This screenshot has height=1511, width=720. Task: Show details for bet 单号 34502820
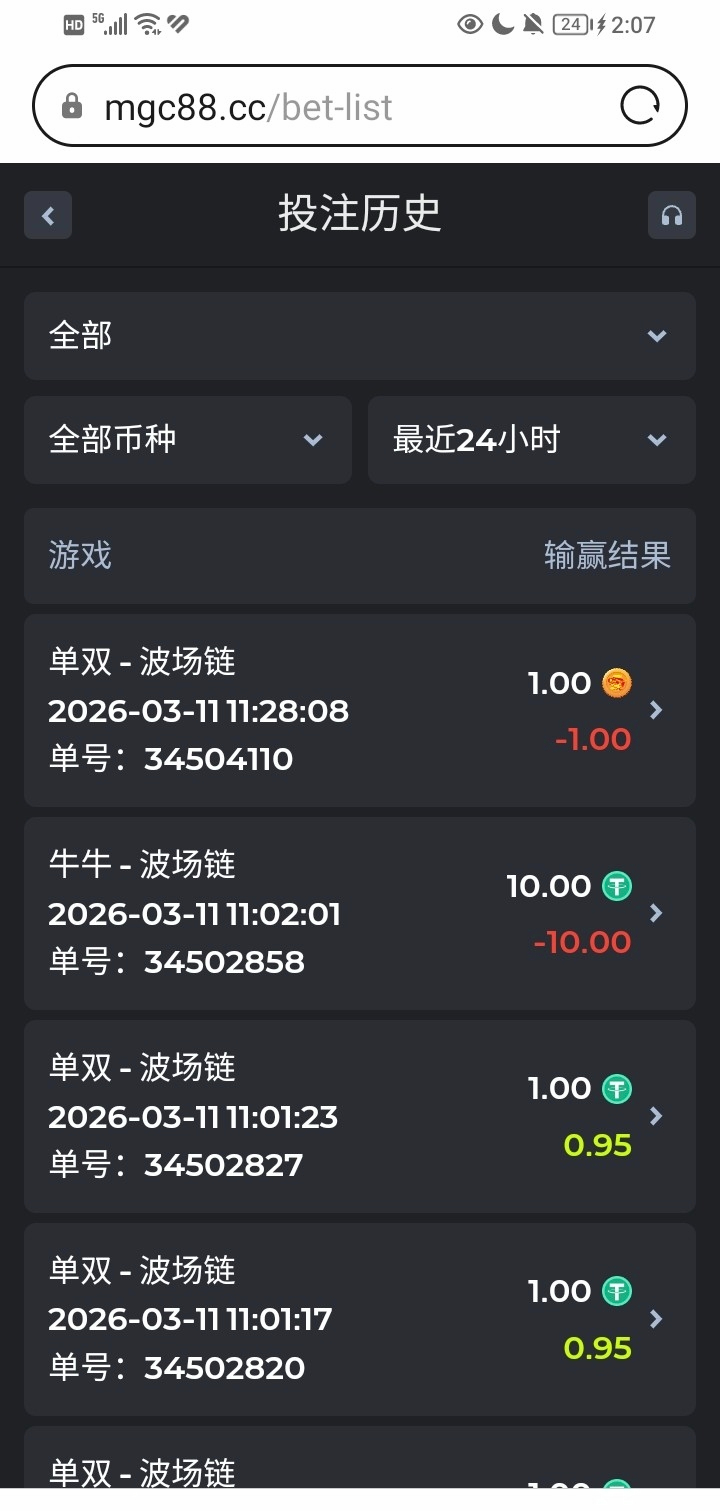click(359, 1320)
